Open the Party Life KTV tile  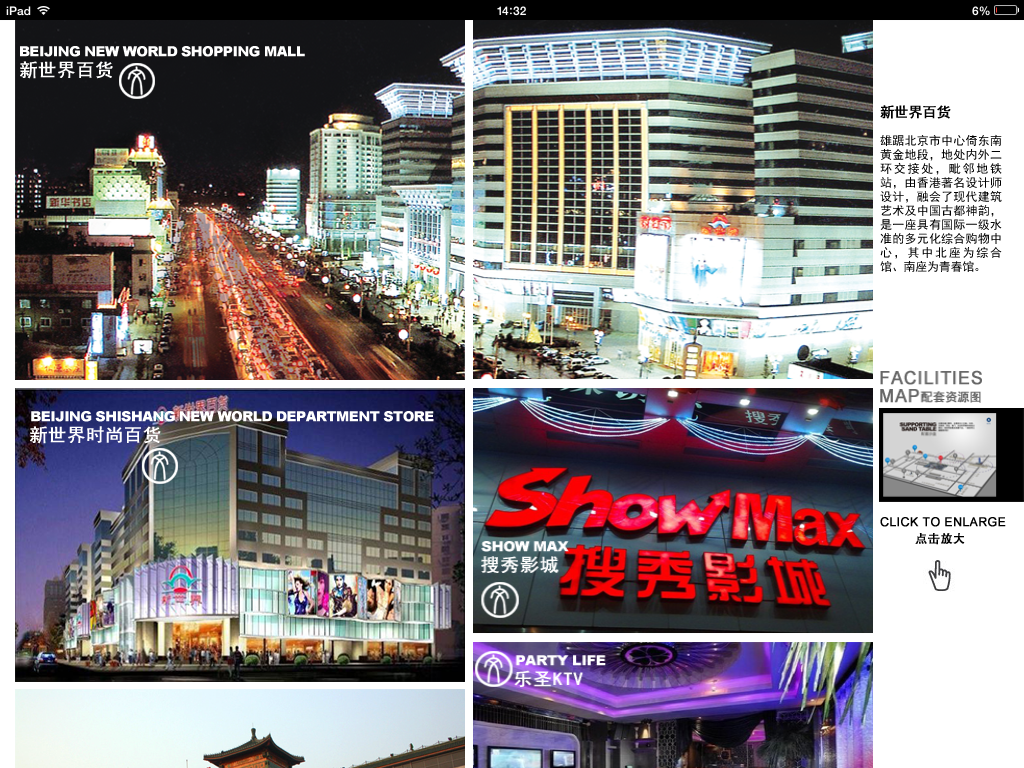(672, 705)
